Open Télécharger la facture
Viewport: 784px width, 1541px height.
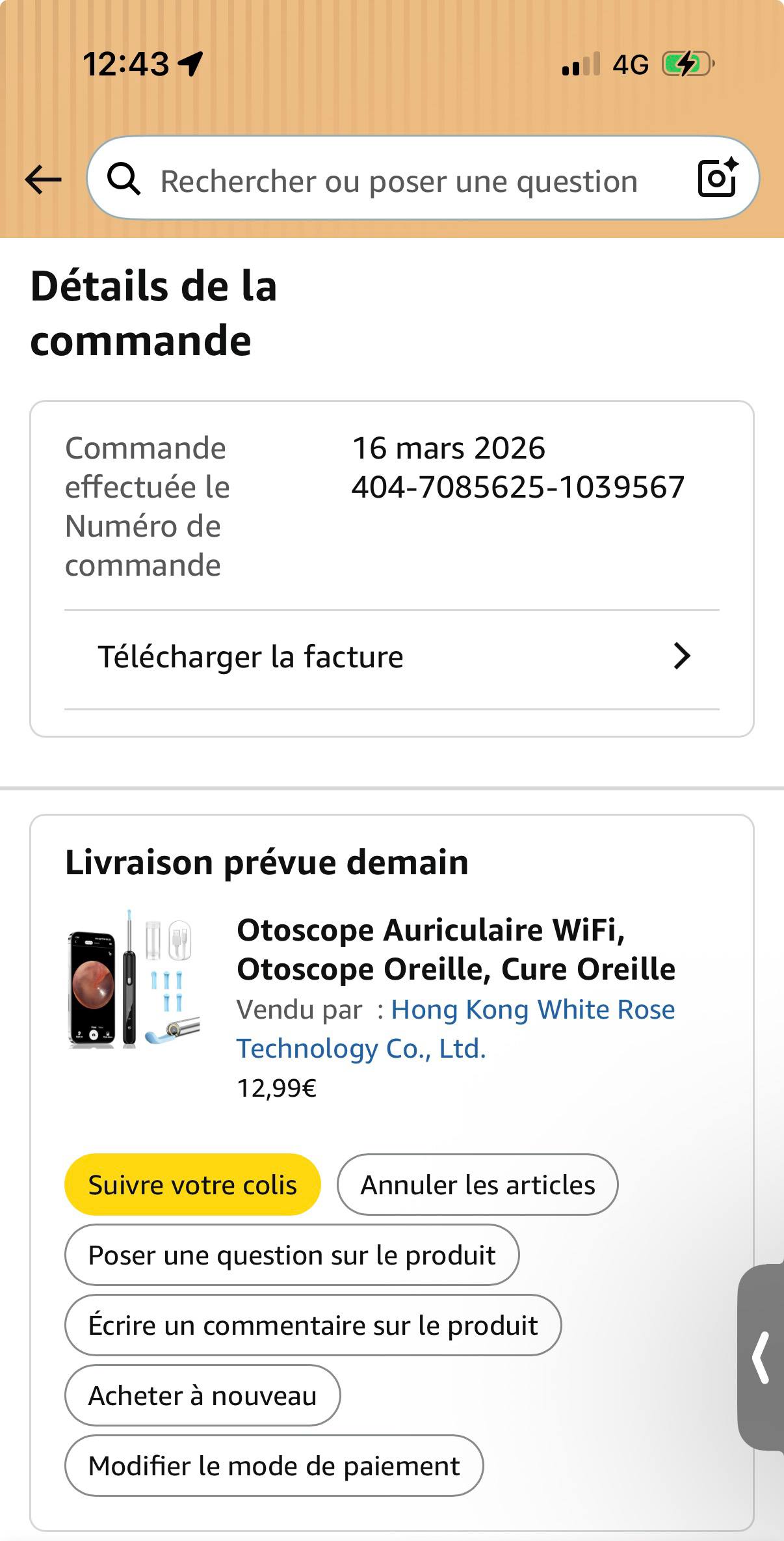(x=391, y=657)
